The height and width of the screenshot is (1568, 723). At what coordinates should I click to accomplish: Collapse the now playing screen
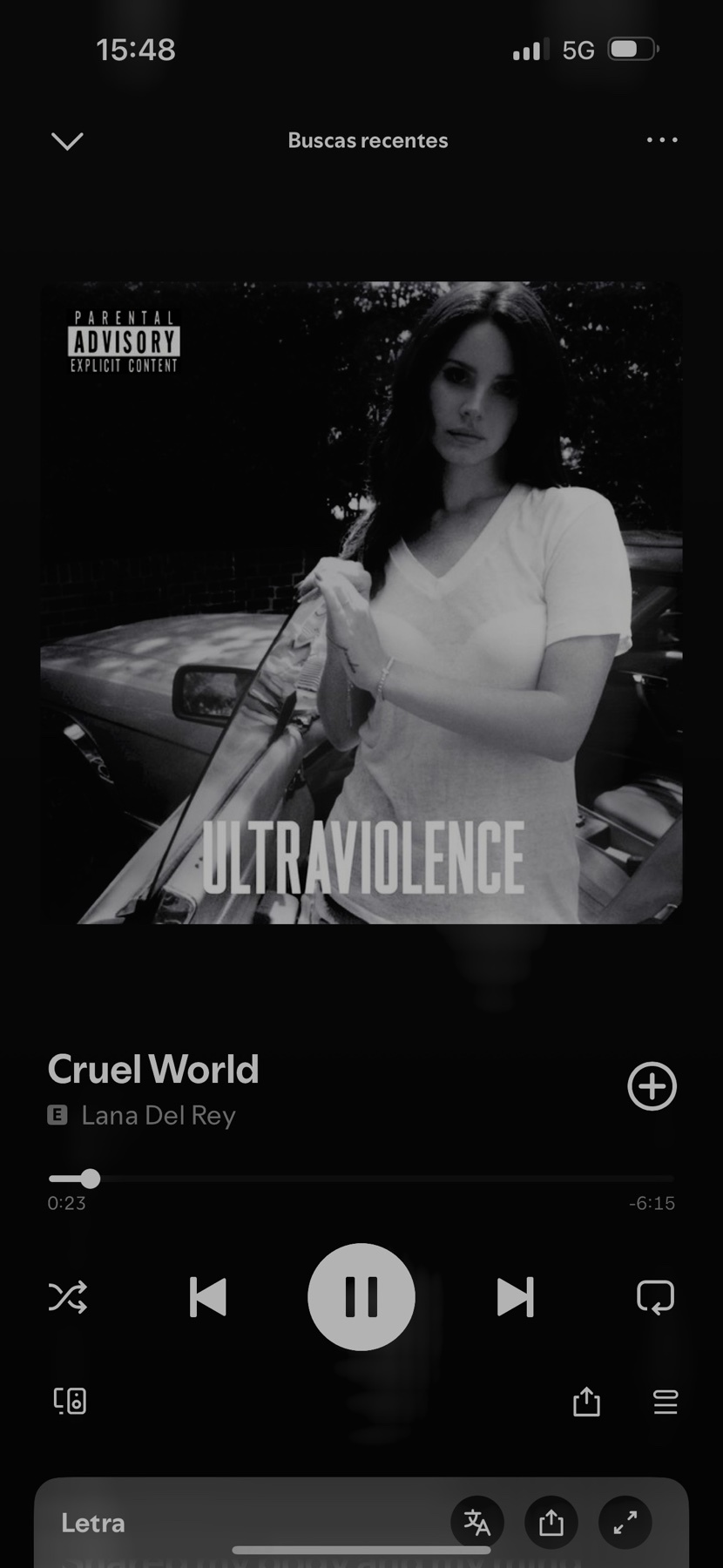click(67, 140)
